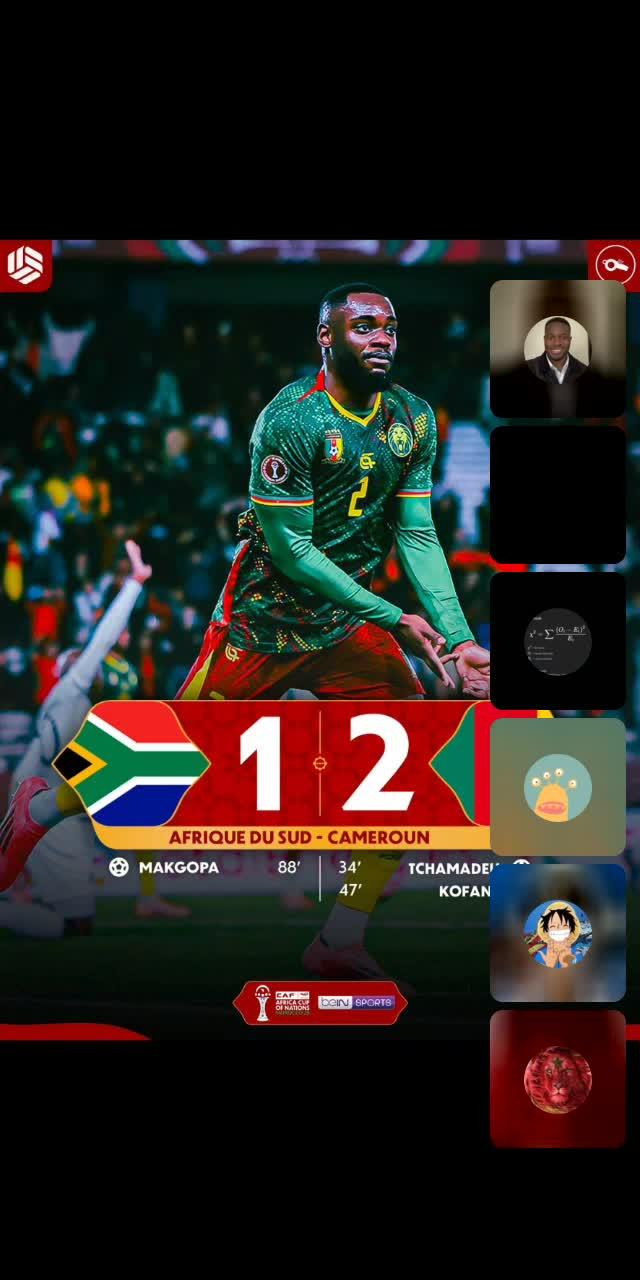Open the participant tile with the straw hat anime avatar

click(557, 933)
